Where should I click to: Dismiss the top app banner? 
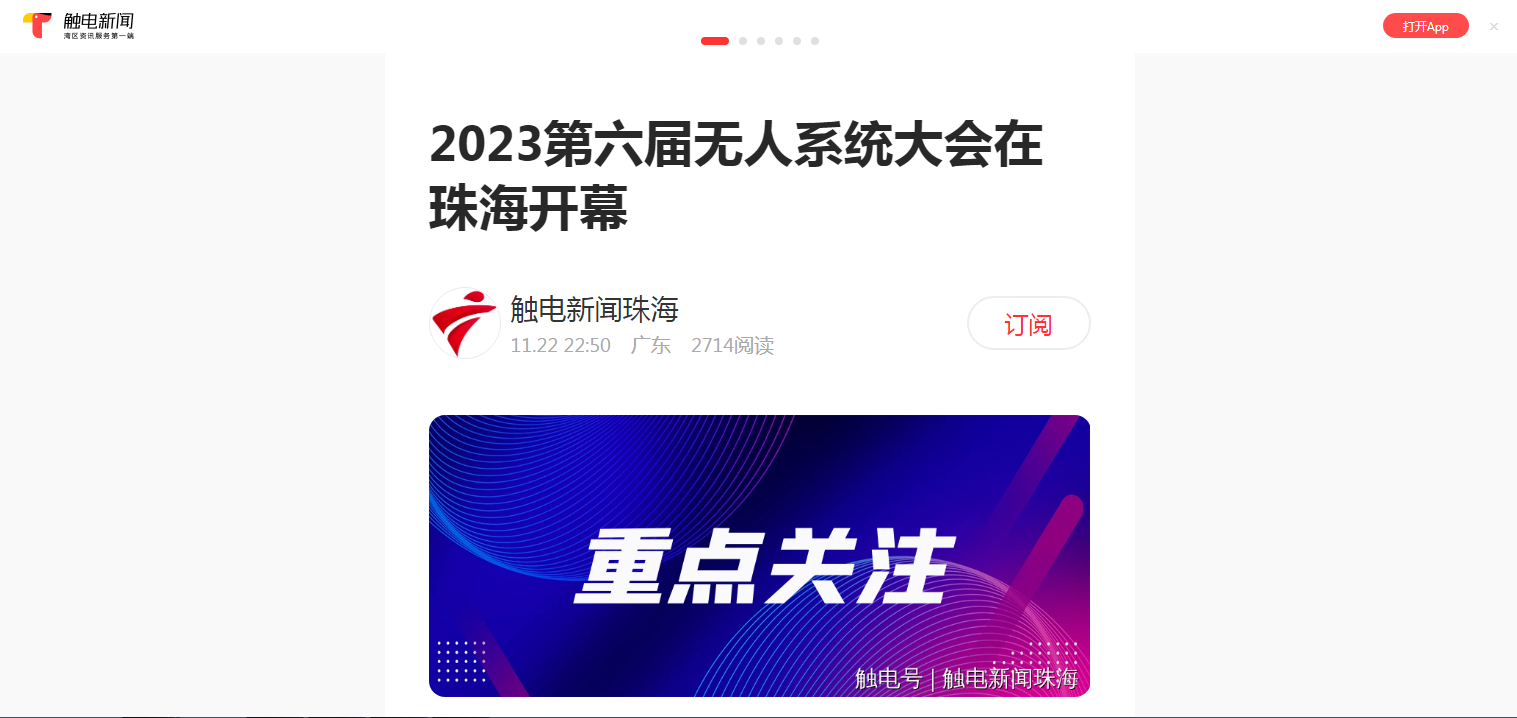pyautogui.click(x=1494, y=26)
